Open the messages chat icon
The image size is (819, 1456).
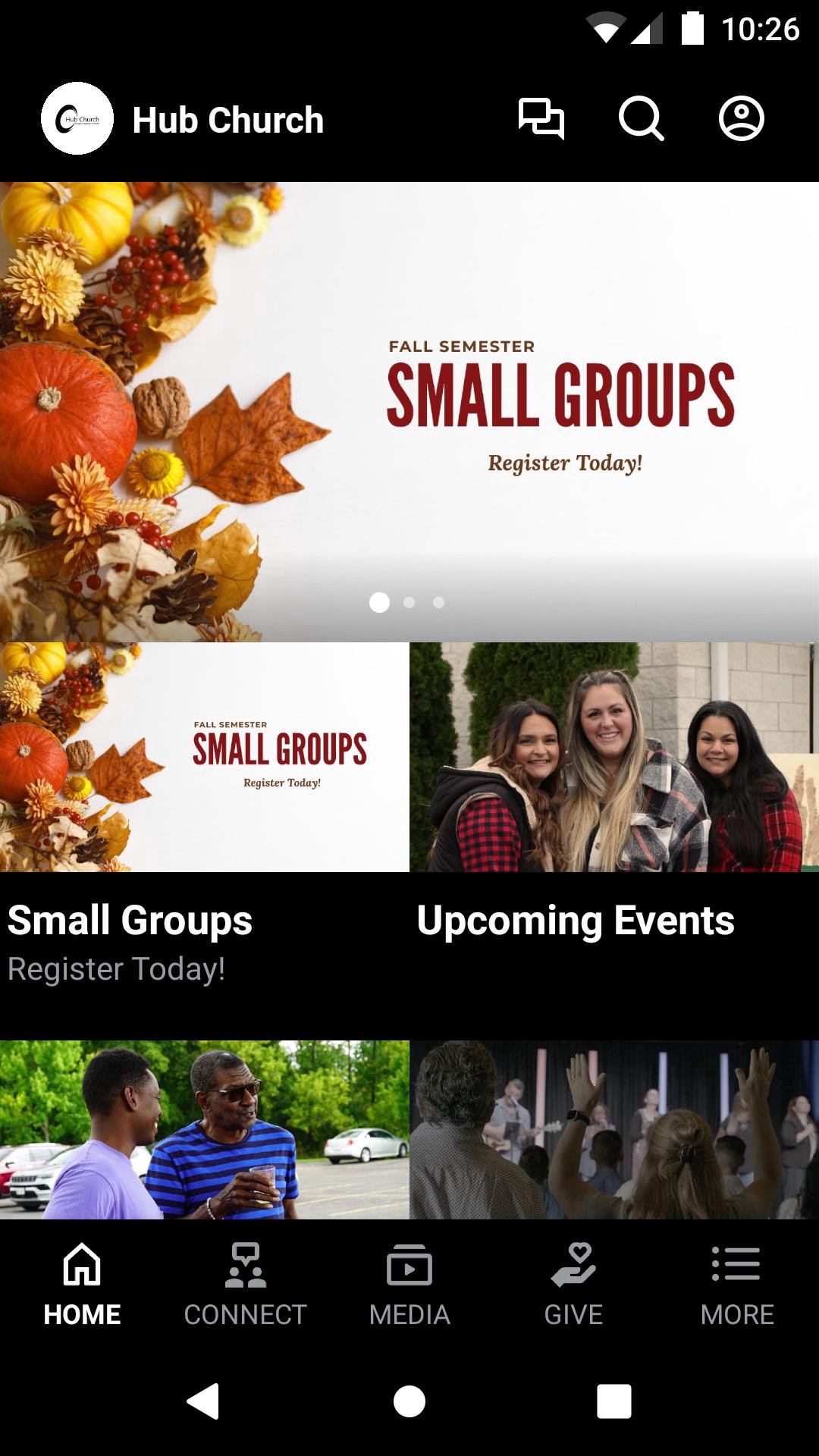click(541, 119)
